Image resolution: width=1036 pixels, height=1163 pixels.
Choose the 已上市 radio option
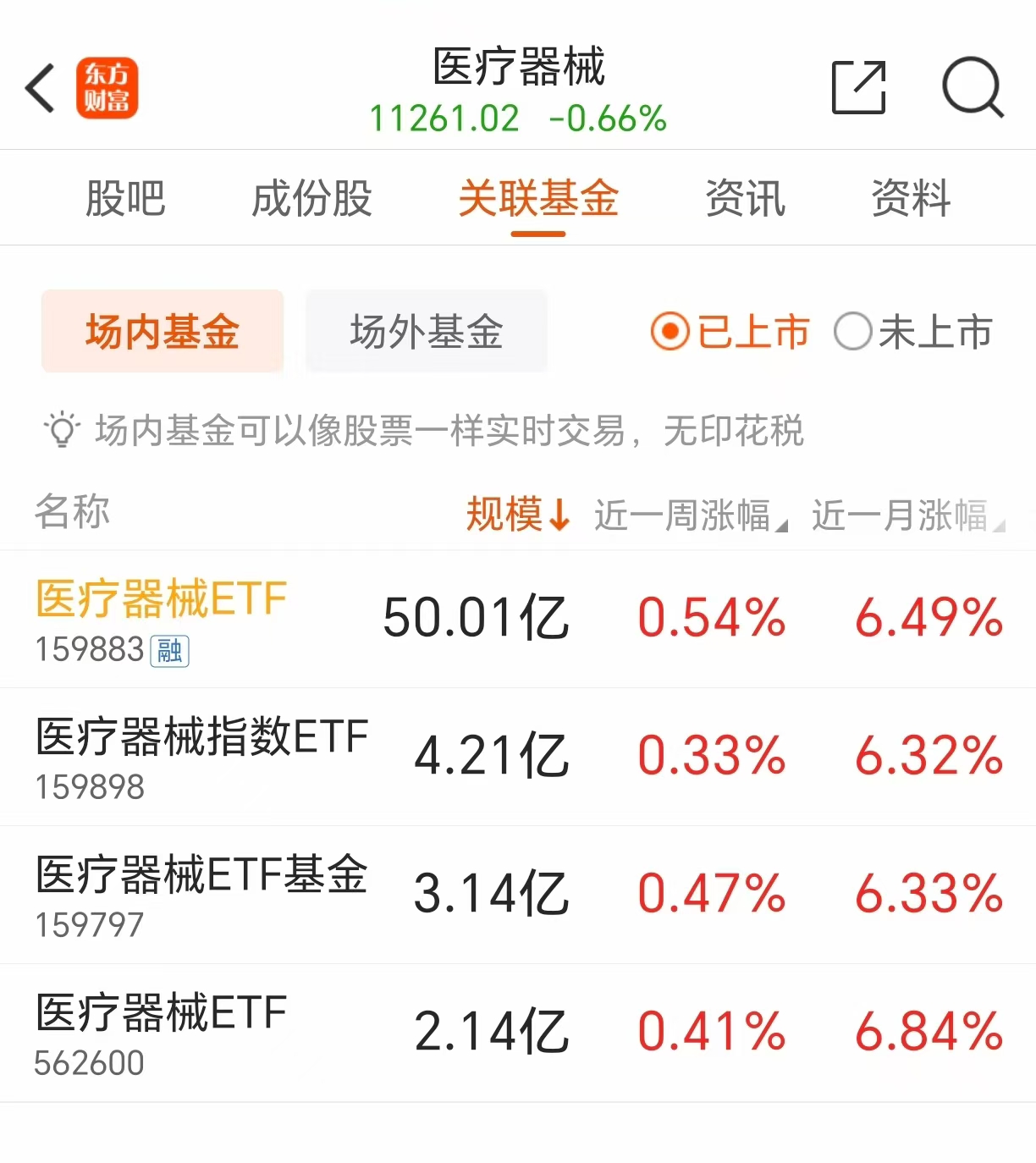click(x=730, y=331)
